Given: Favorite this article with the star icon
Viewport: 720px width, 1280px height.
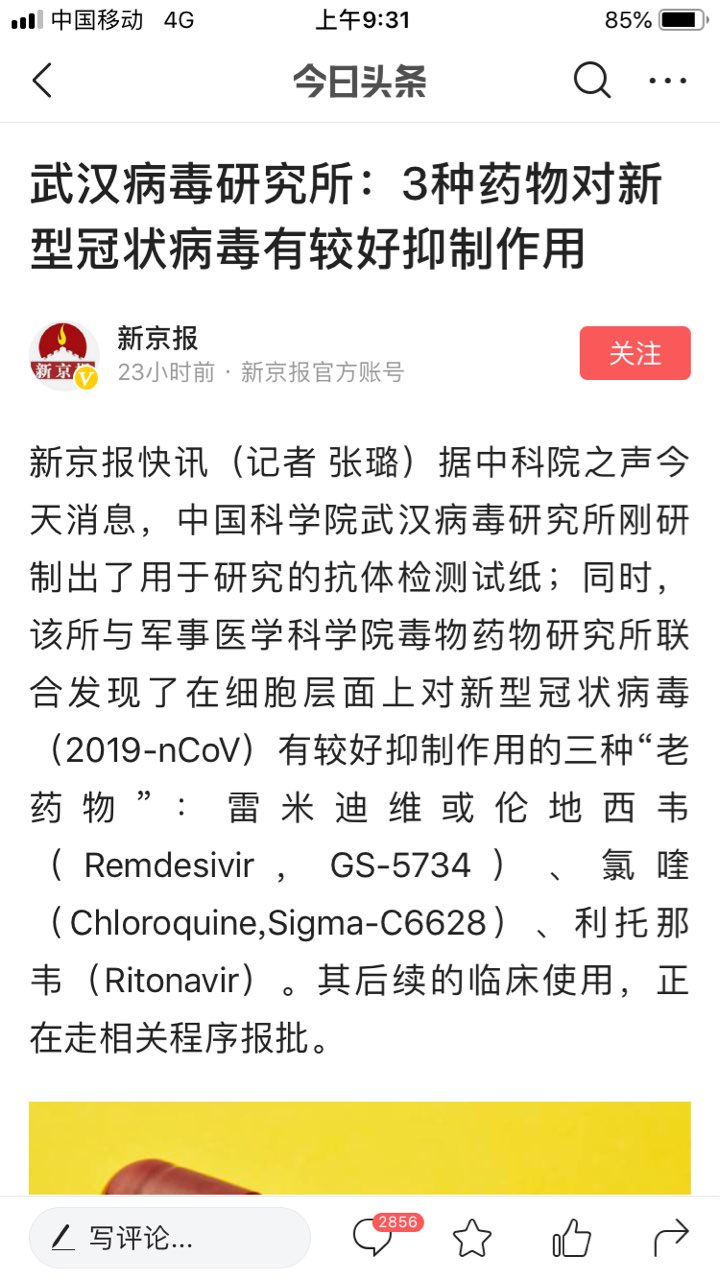Looking at the screenshot, I should coord(472,1239).
